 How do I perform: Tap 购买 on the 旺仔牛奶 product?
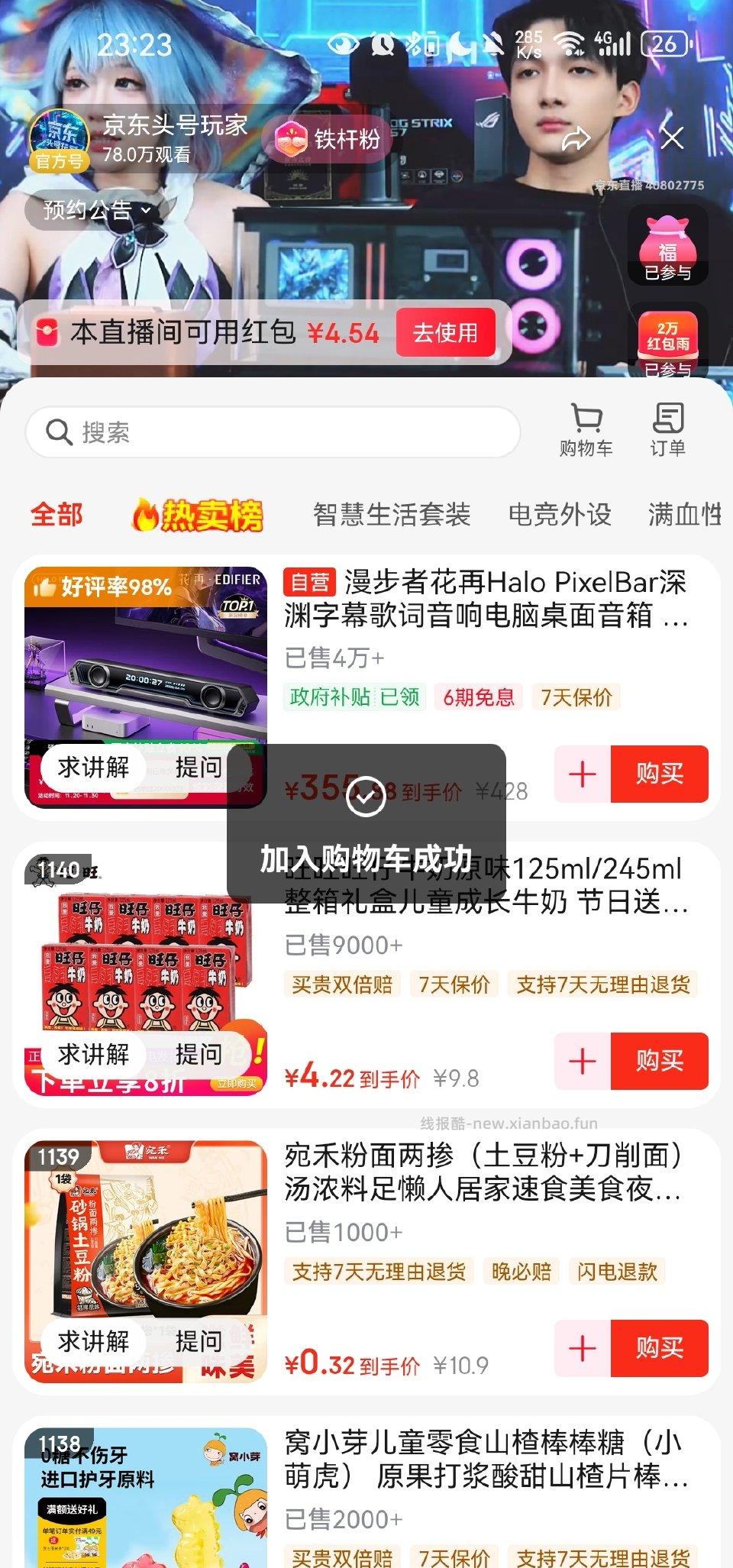pos(657,1061)
